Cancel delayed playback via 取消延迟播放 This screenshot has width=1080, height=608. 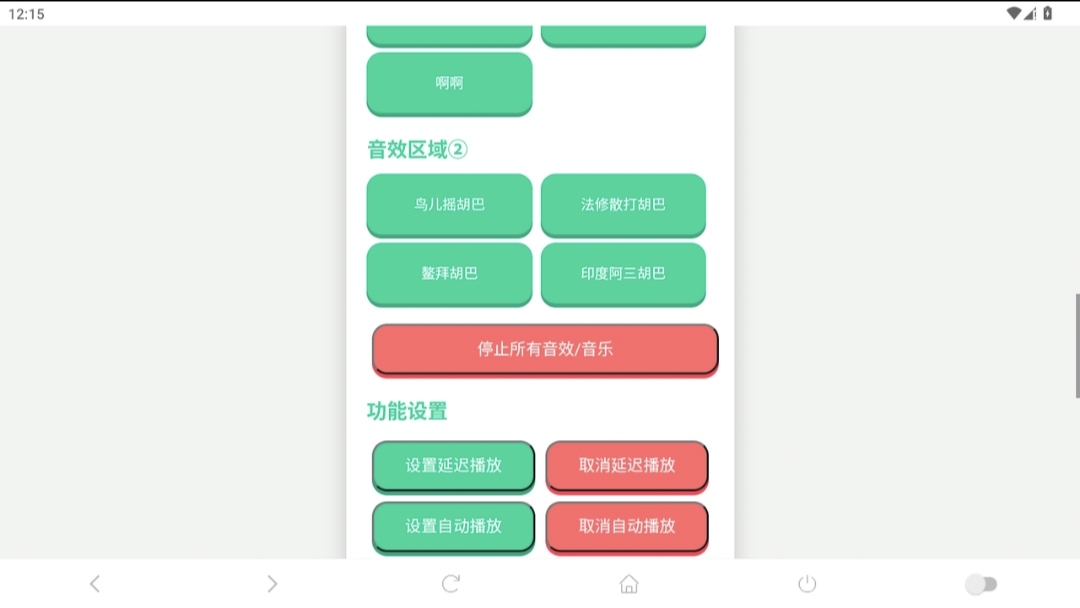(x=627, y=465)
